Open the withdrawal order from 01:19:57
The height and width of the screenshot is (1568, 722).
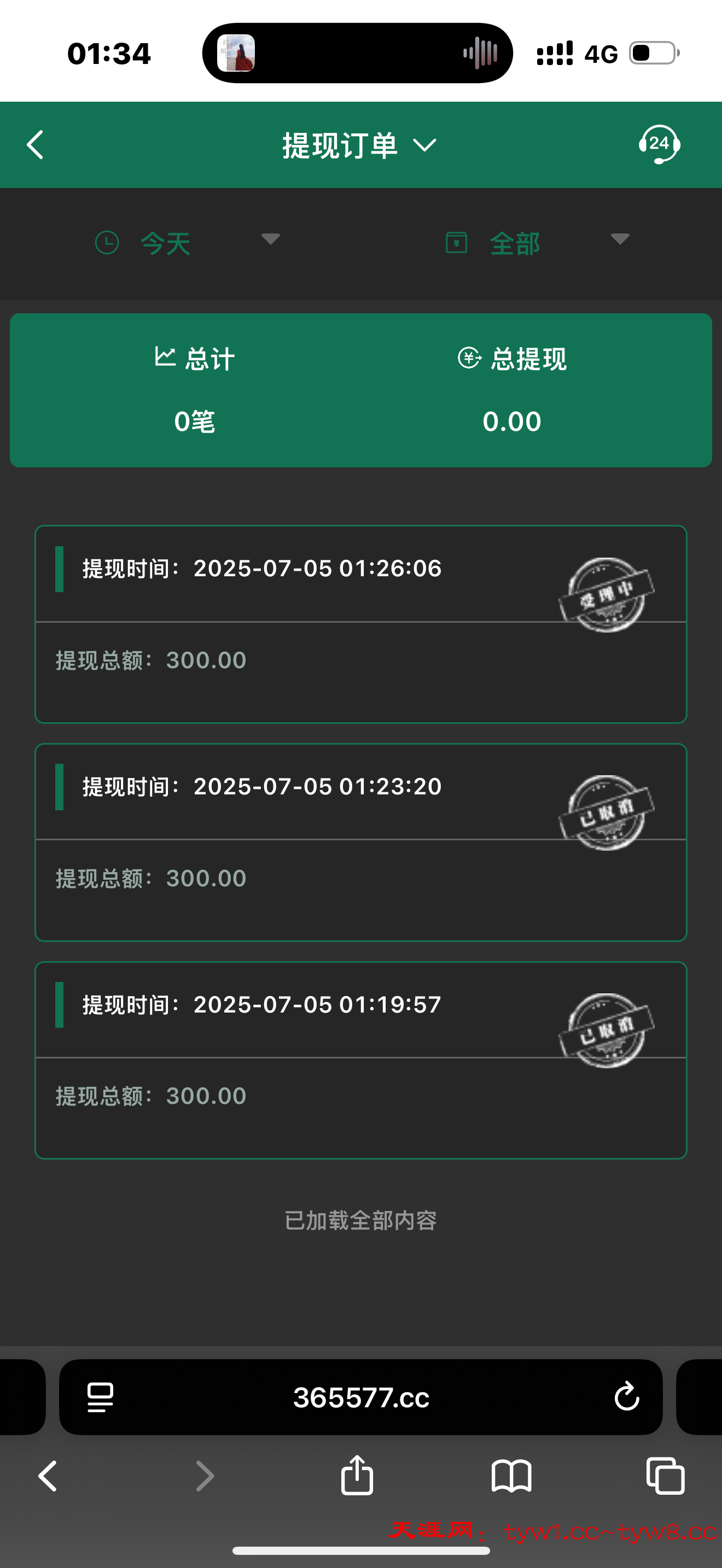(360, 1060)
